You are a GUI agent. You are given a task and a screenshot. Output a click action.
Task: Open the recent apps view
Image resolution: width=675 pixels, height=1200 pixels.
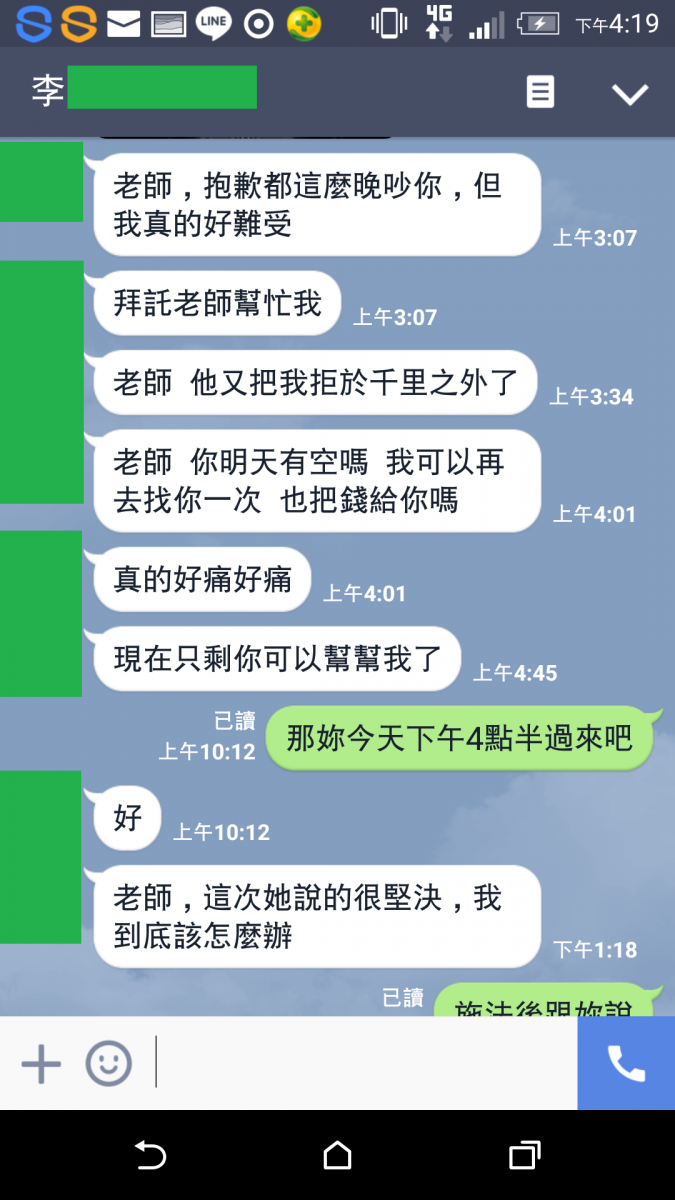pyautogui.click(x=524, y=1156)
